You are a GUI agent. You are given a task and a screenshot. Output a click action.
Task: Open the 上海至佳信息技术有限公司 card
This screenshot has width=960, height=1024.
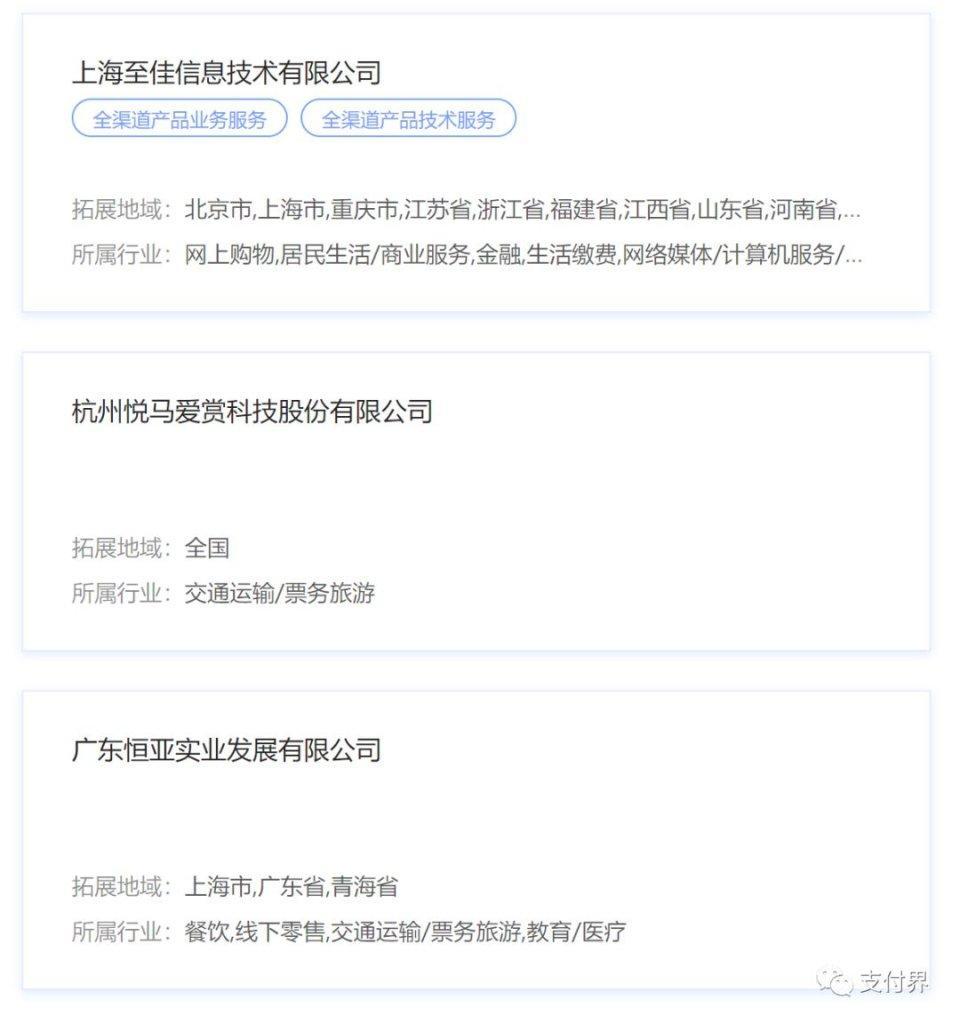pos(226,73)
